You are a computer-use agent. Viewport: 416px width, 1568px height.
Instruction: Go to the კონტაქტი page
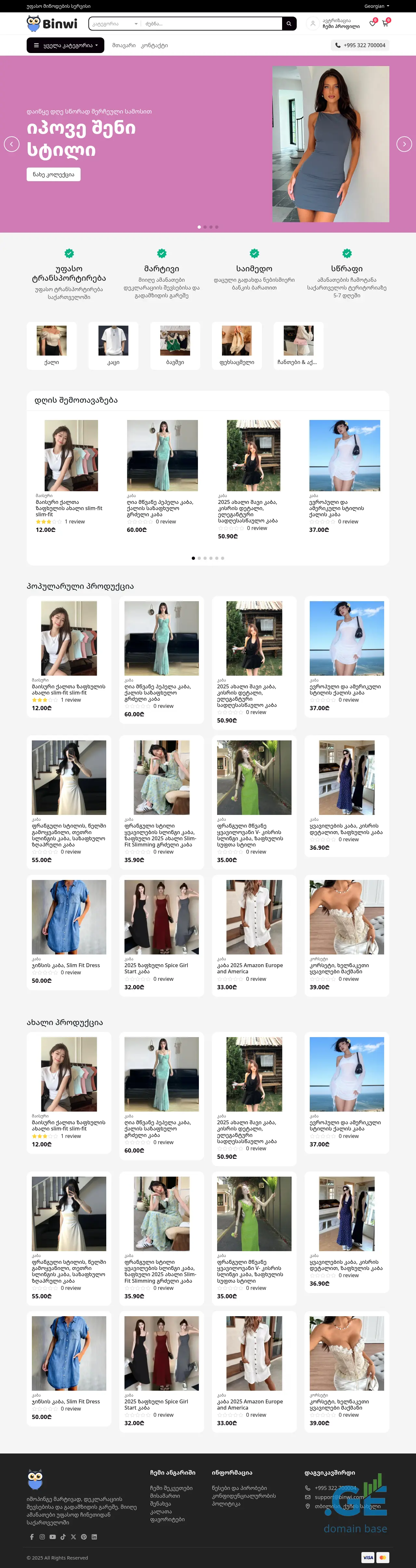[x=154, y=46]
